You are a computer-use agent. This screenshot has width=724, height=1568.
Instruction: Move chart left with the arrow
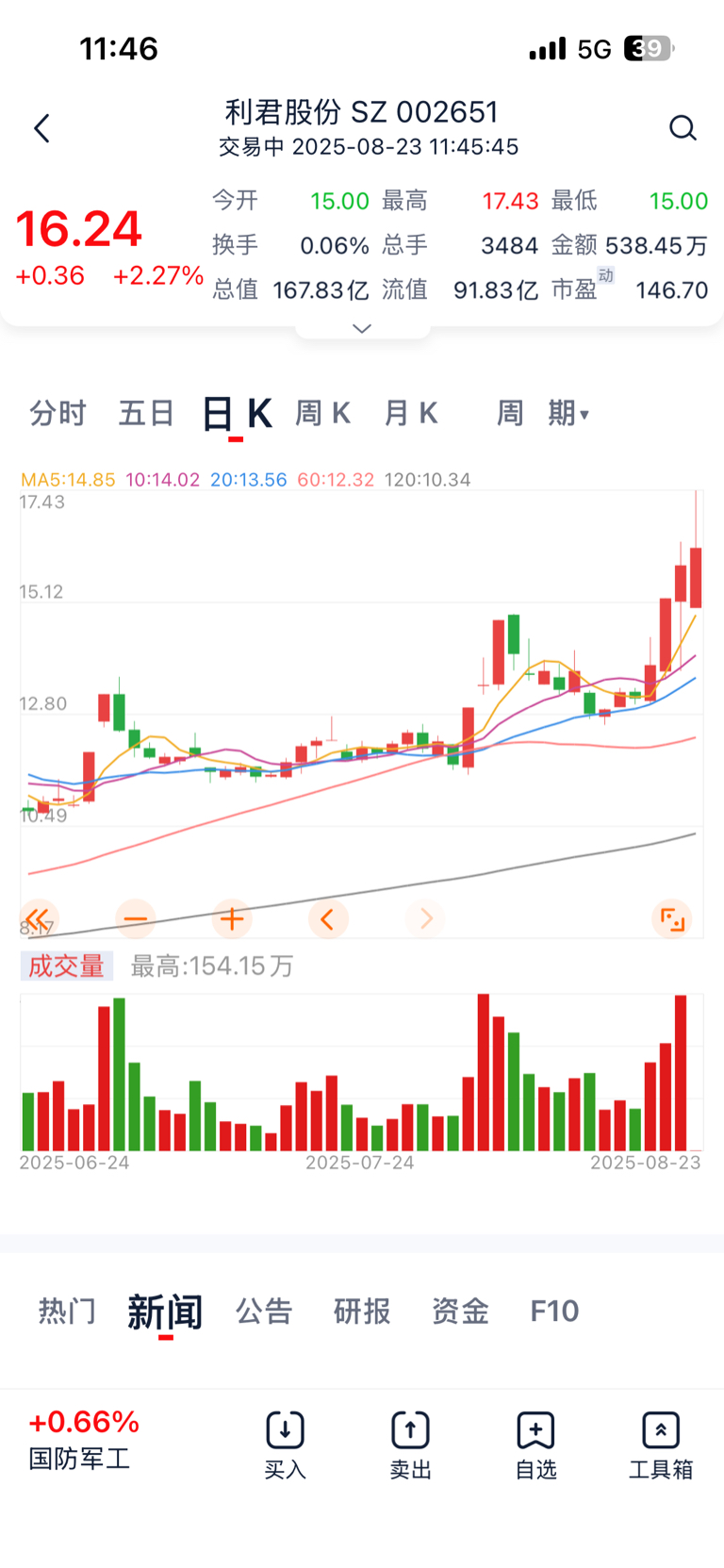tap(328, 918)
